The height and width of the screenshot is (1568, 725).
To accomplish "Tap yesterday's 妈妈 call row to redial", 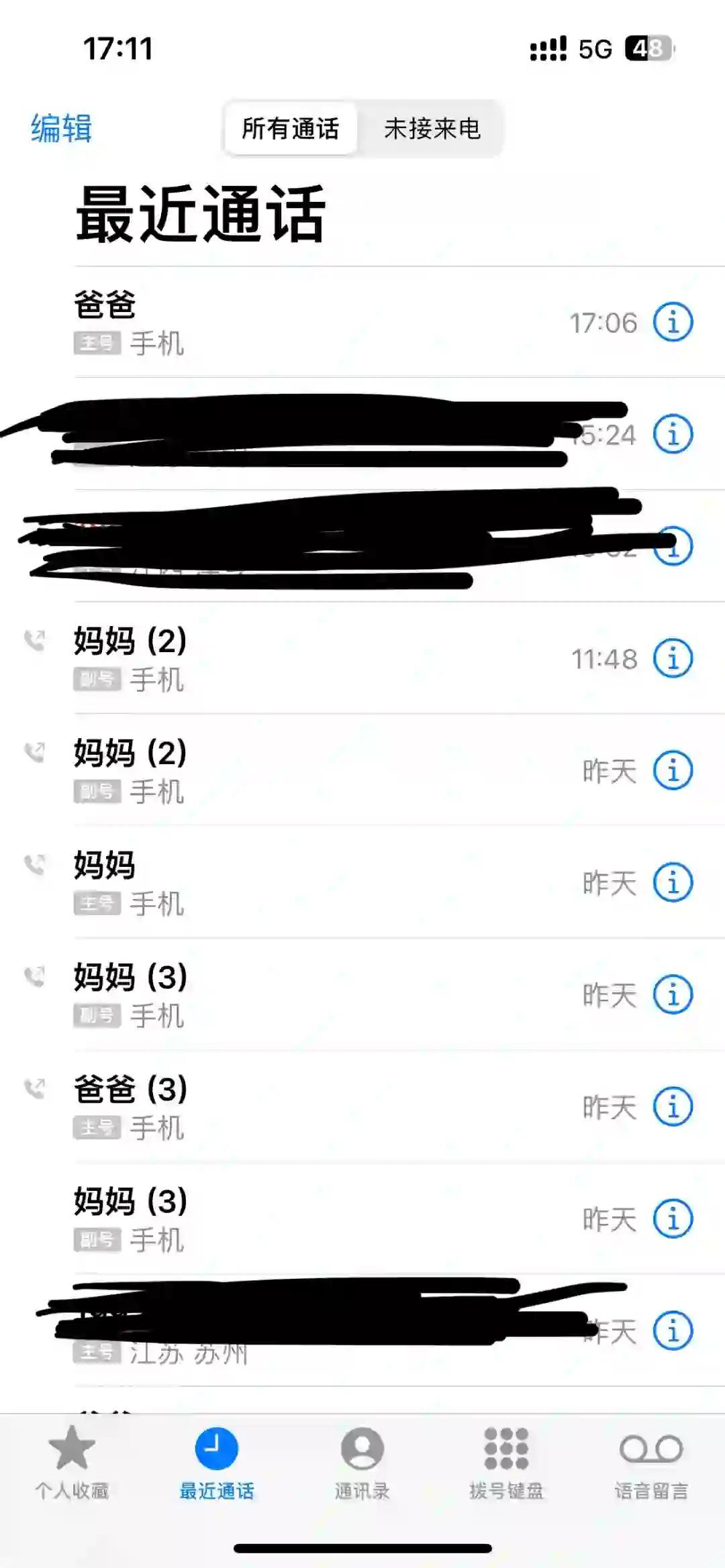I will click(302, 883).
